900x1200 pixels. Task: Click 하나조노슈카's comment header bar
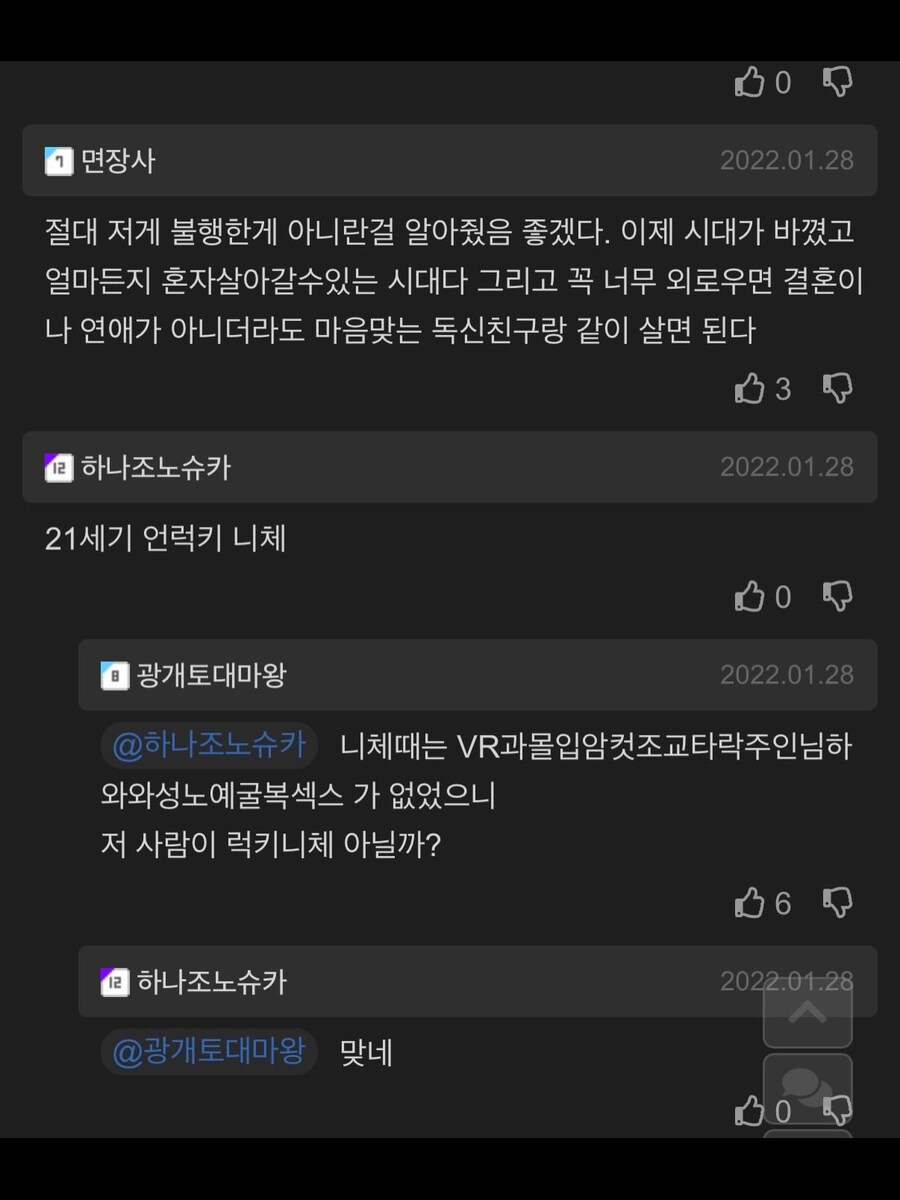coord(450,467)
